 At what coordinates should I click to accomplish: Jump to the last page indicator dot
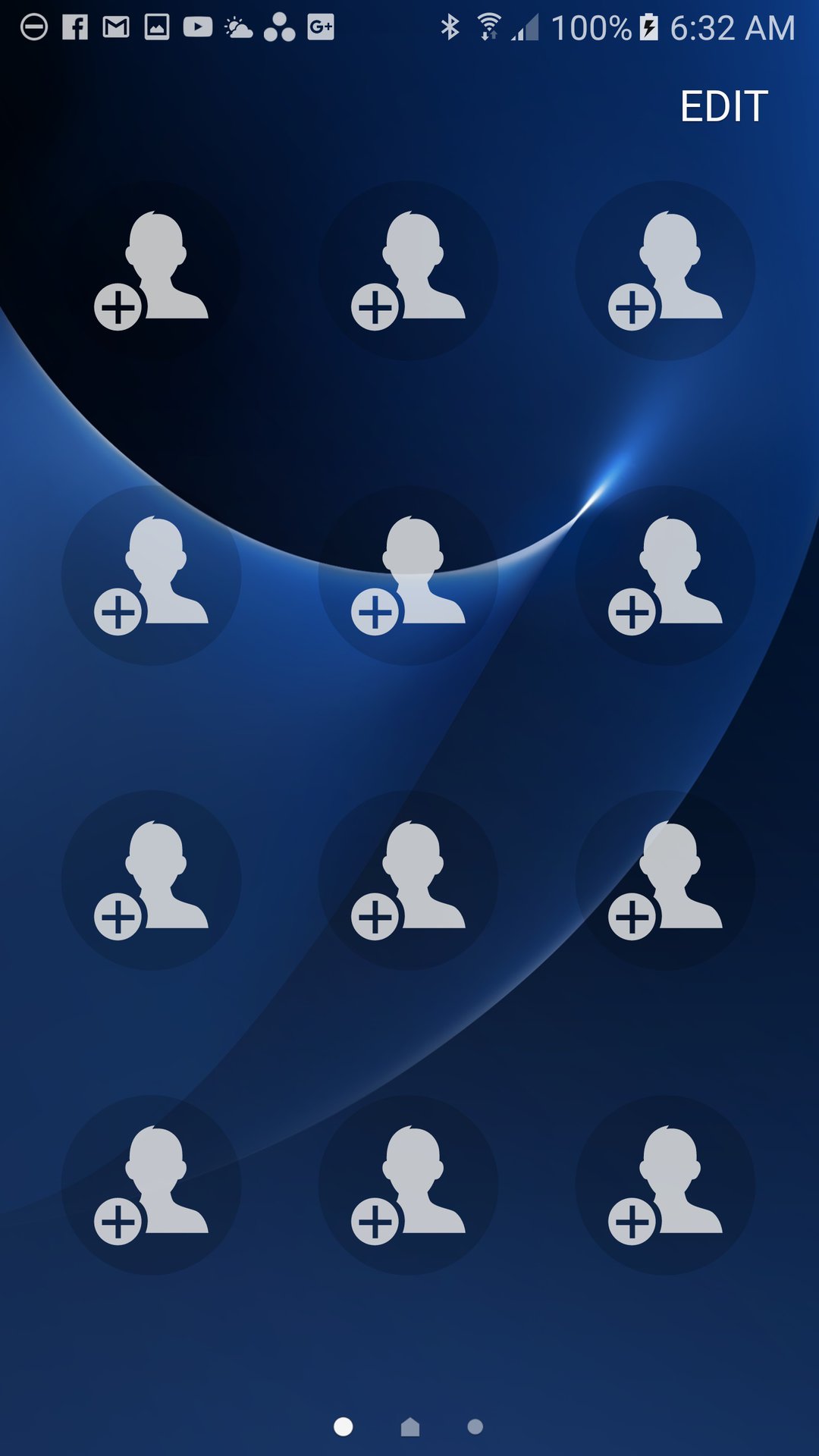pyautogui.click(x=475, y=1427)
